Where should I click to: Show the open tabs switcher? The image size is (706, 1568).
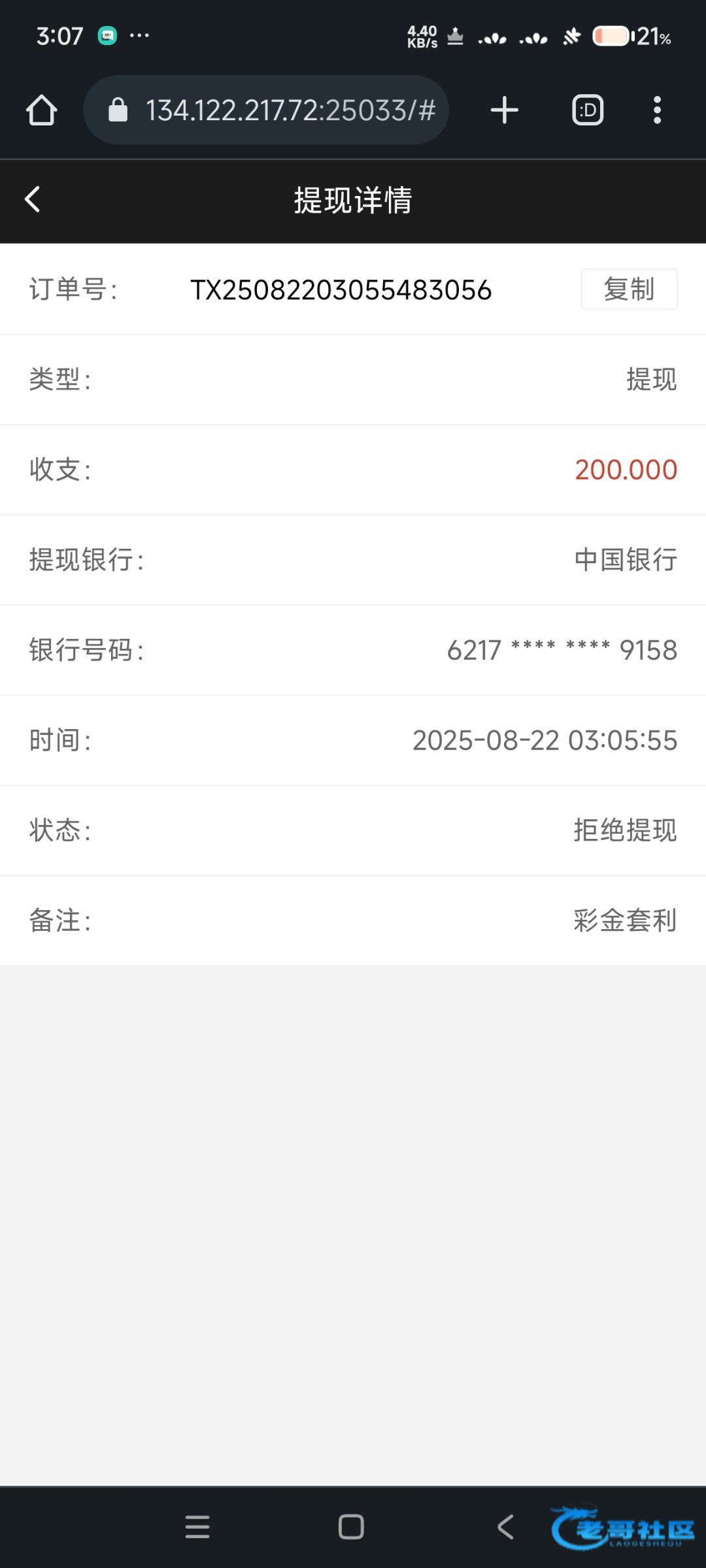point(587,110)
